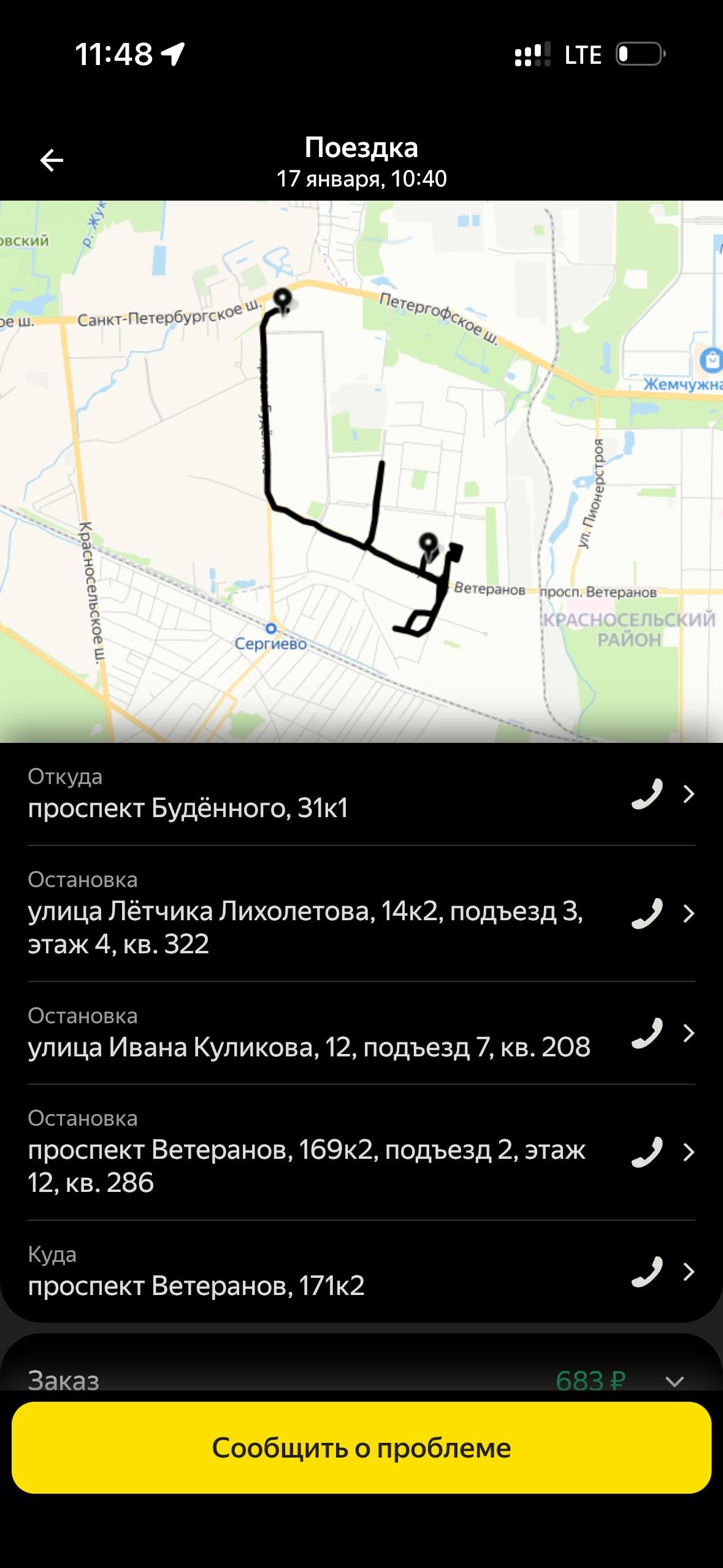Open the проспект Ветеранов, 169к2 stop
This screenshot has width=723, height=1568.
coord(689,1152)
